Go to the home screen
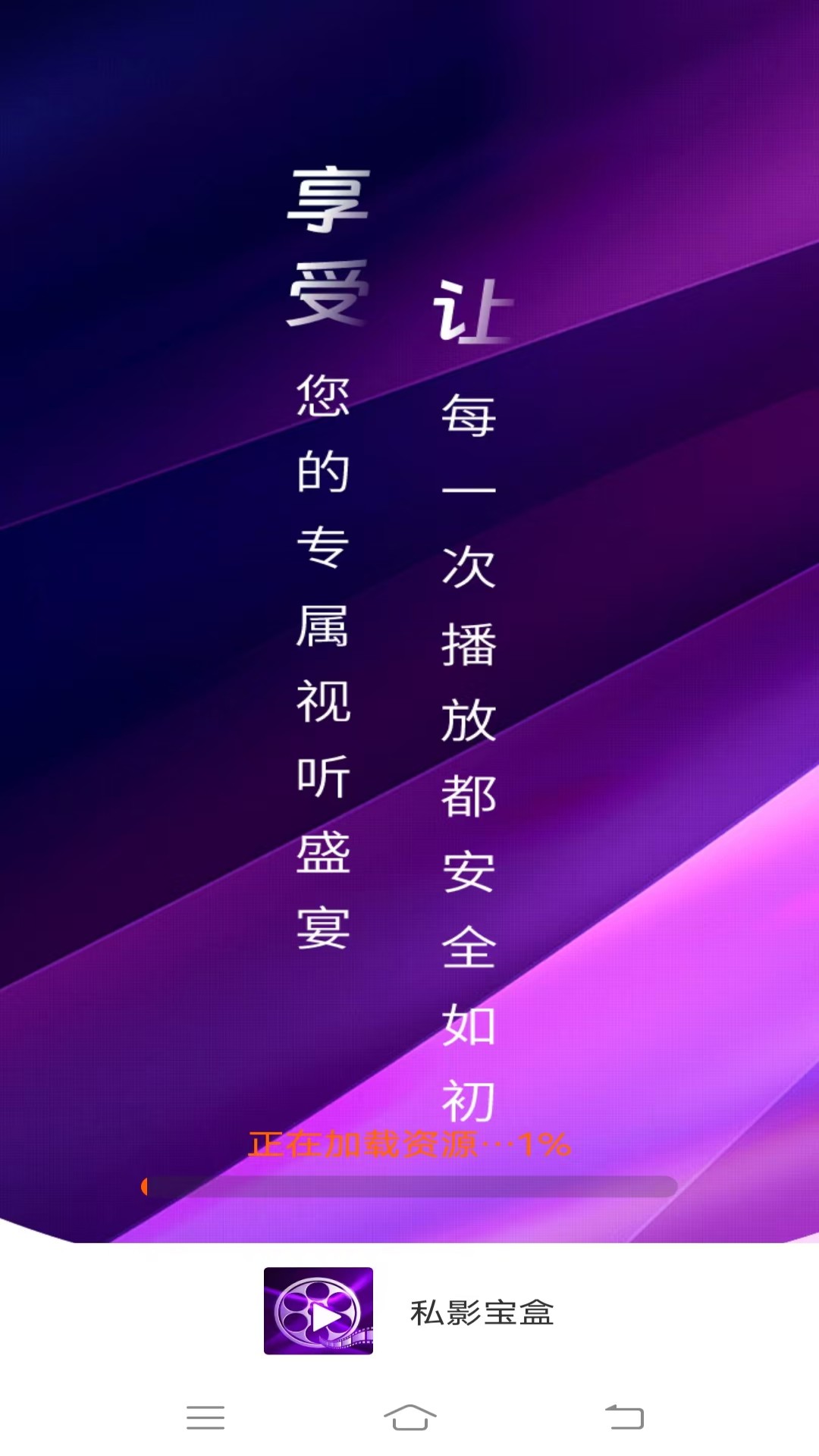 [x=409, y=1417]
